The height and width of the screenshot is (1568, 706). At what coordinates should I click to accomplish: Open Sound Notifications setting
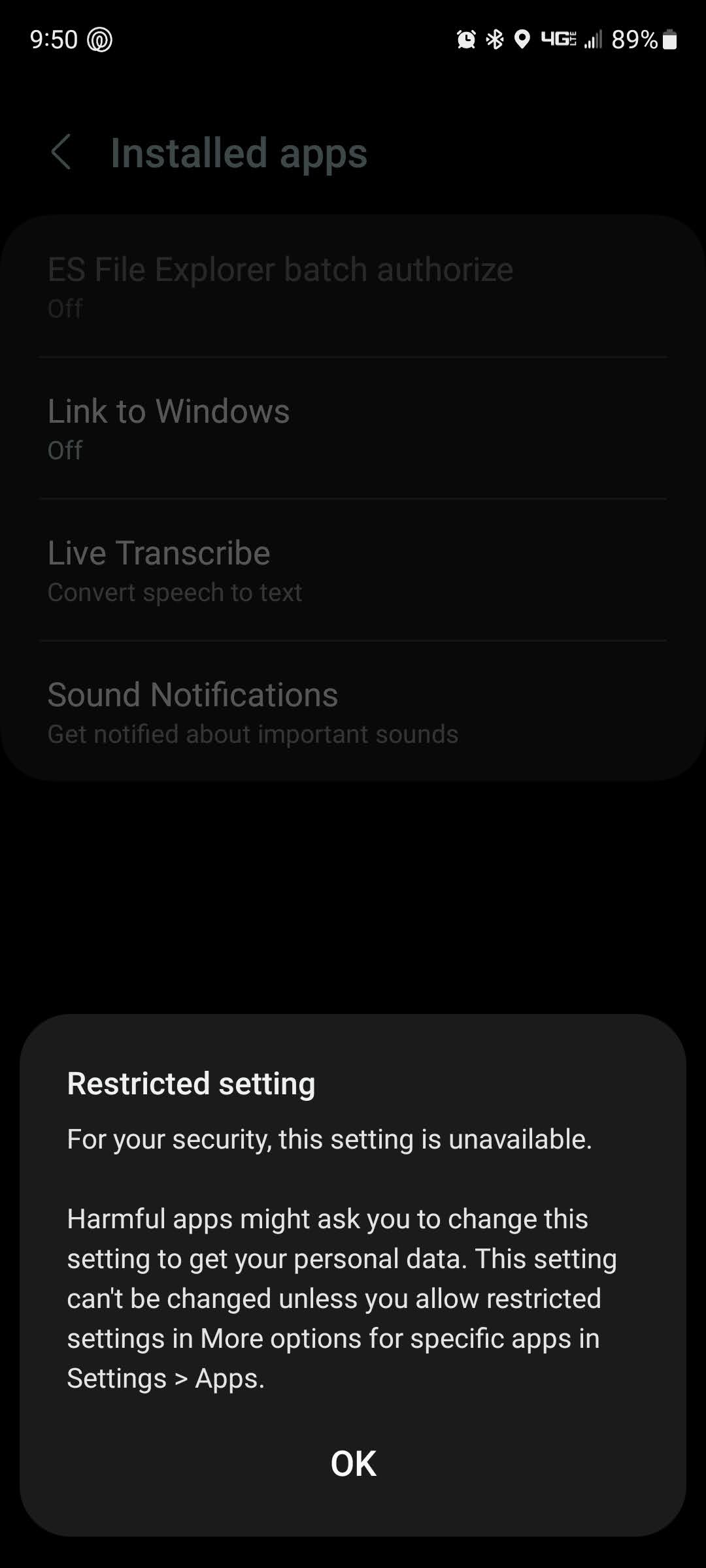(353, 711)
